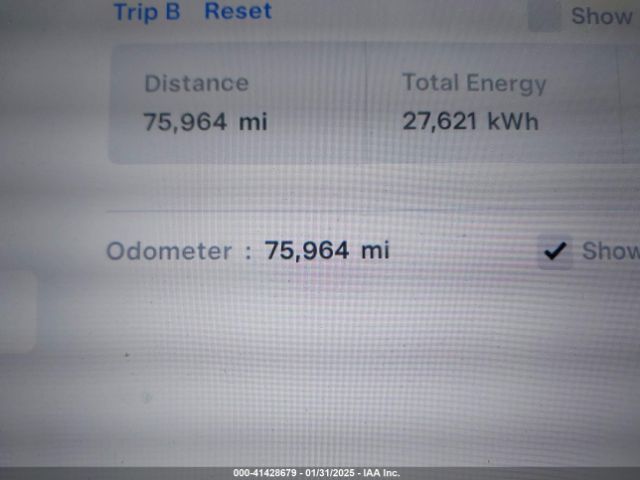
Task: Uncheck the Odometer Show checkbox
Action: (555, 251)
